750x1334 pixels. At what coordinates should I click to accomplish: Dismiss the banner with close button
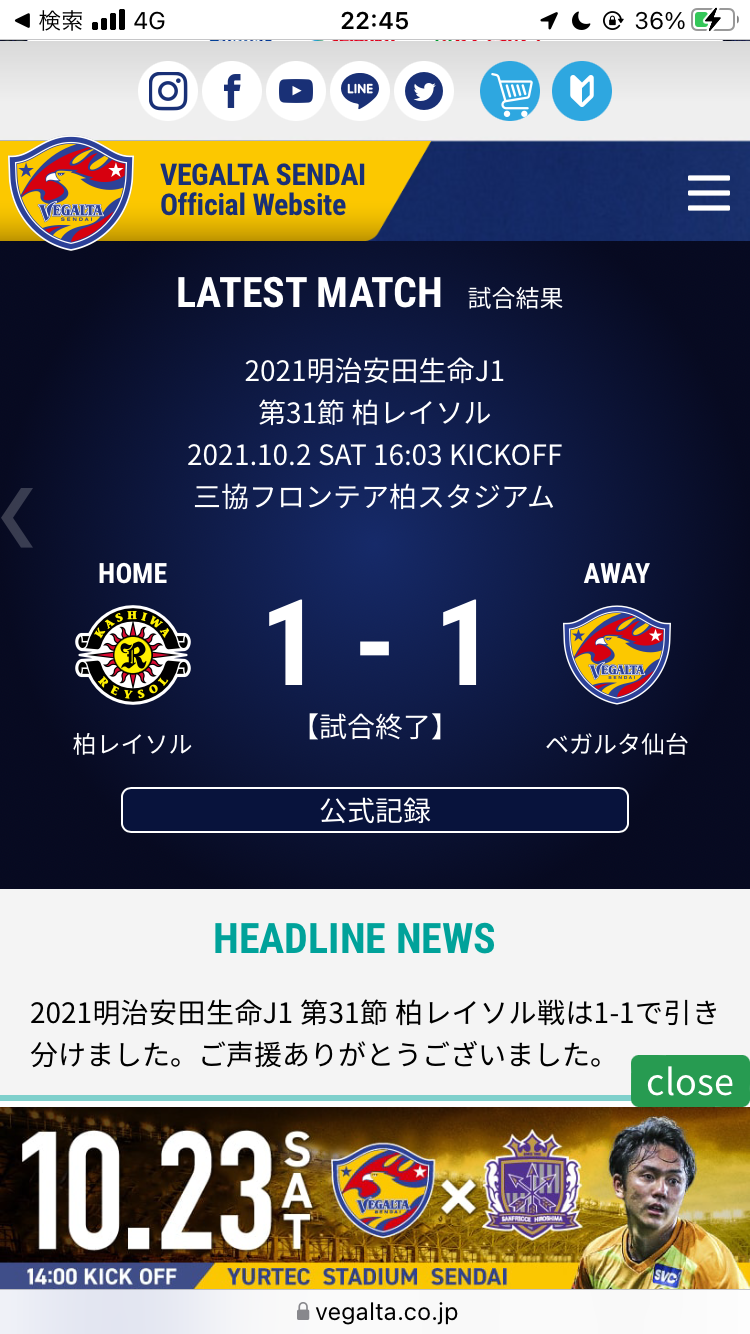click(690, 1082)
